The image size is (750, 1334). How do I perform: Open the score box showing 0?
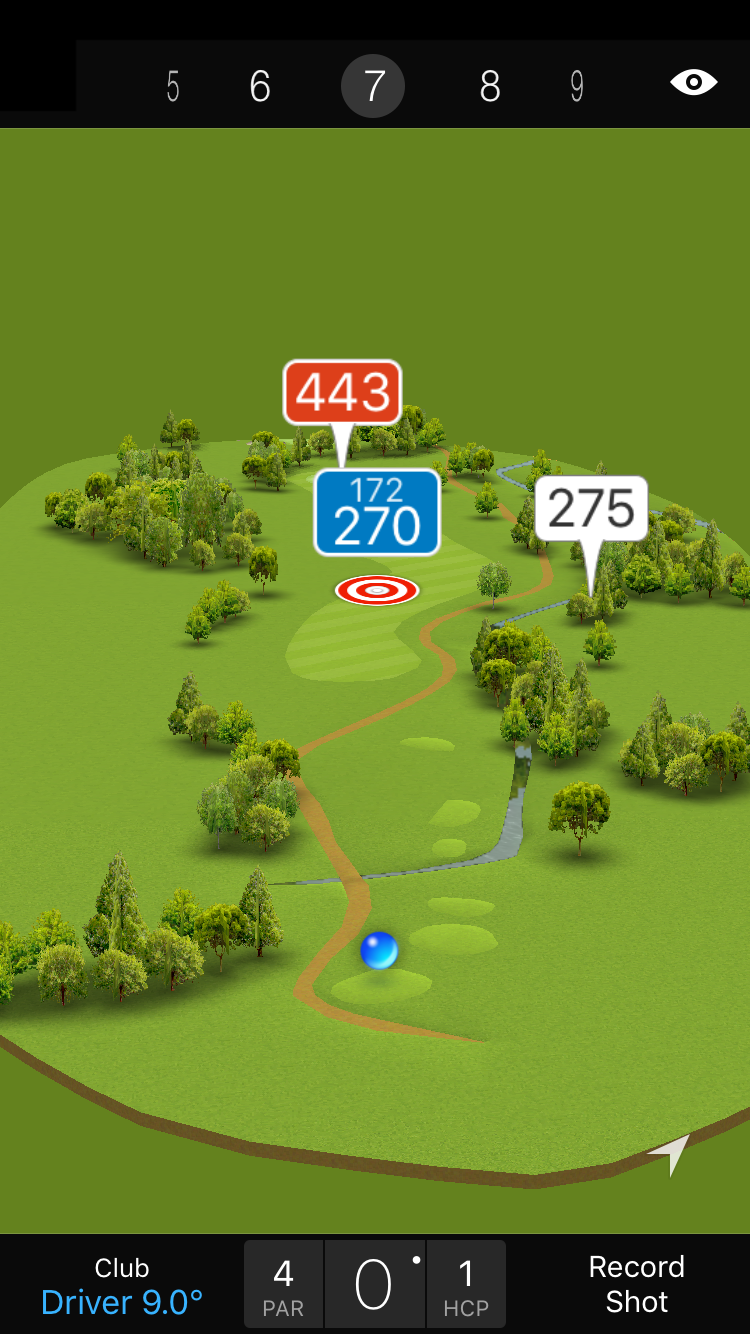point(374,1285)
